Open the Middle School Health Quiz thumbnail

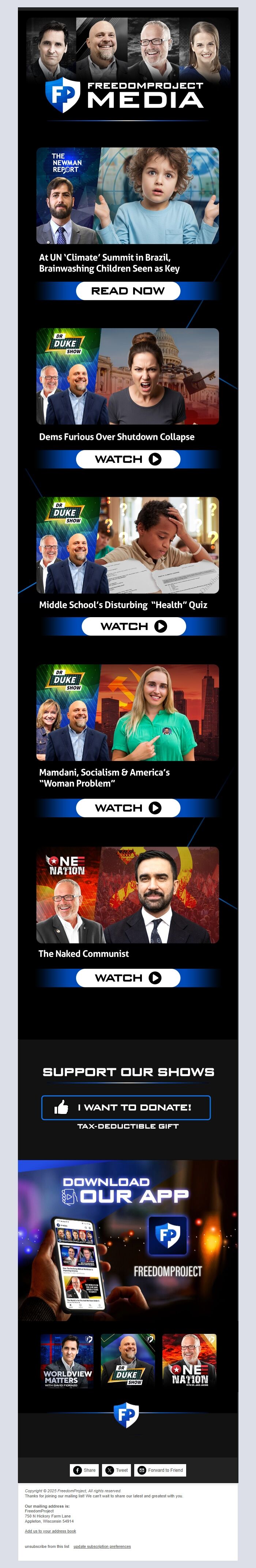(128, 545)
